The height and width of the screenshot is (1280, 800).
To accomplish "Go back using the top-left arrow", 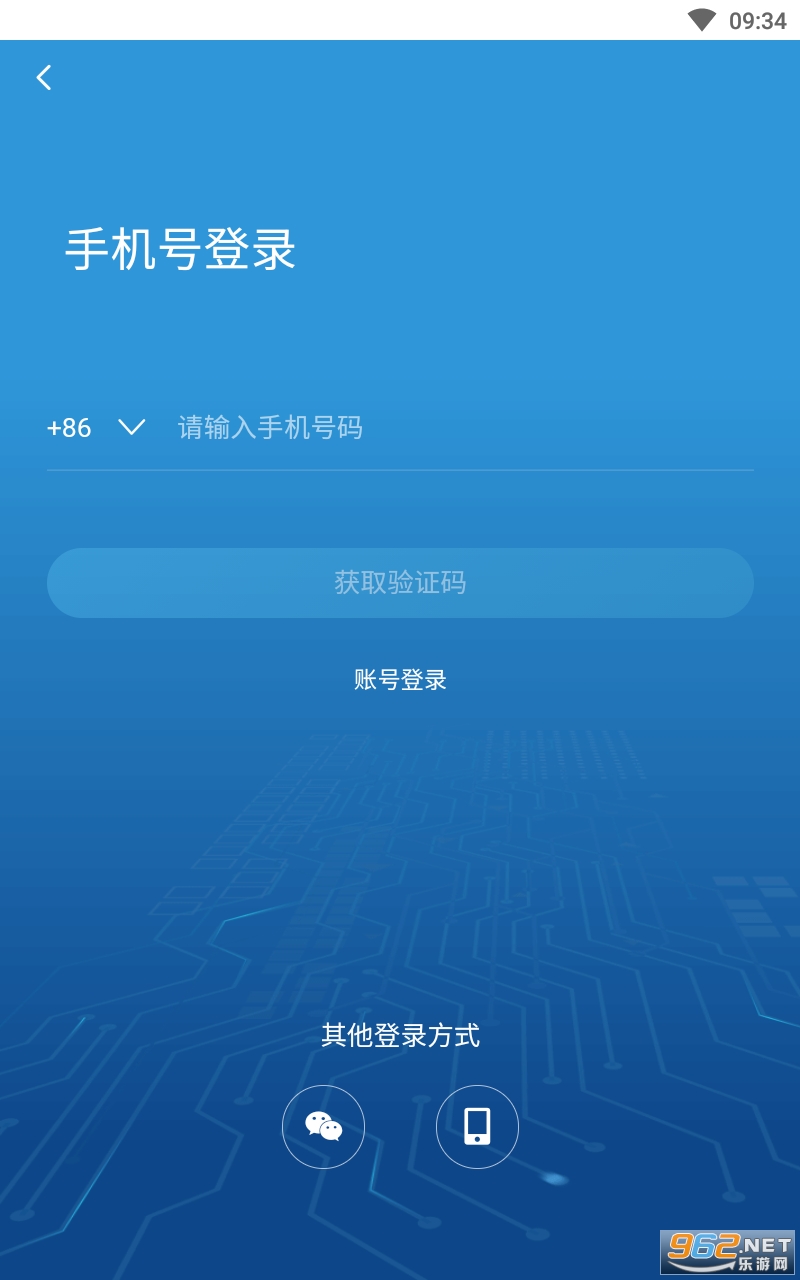I will [x=44, y=78].
